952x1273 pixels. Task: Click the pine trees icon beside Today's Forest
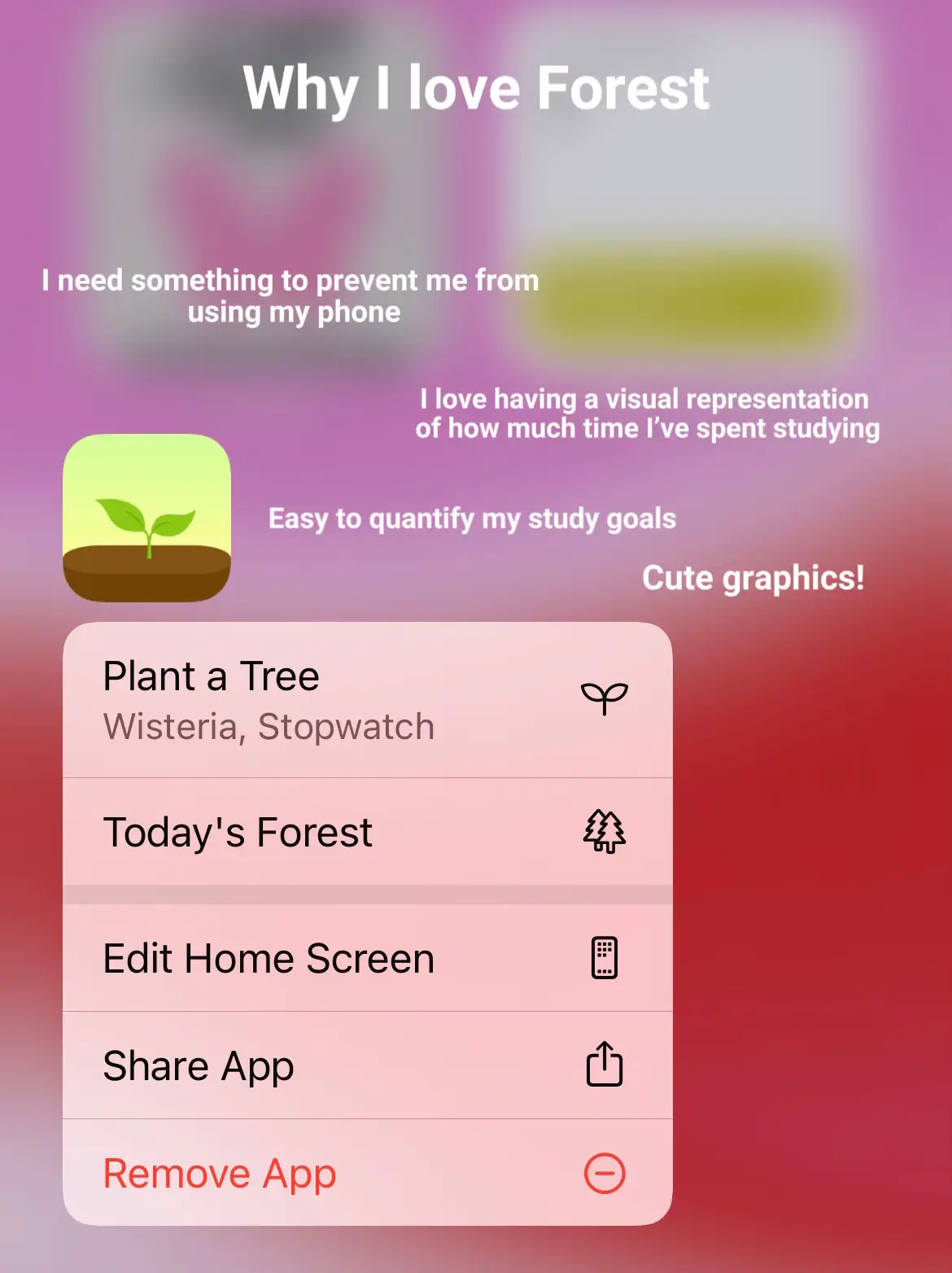(603, 833)
